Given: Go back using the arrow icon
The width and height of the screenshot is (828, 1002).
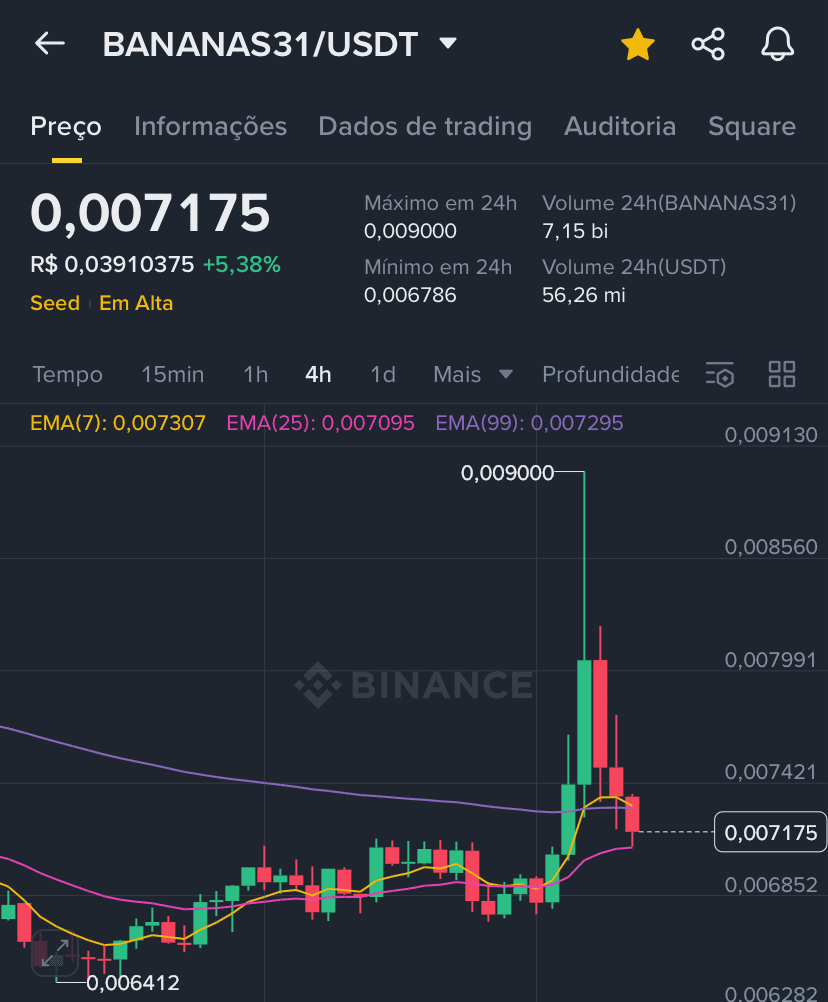Looking at the screenshot, I should 49,44.
